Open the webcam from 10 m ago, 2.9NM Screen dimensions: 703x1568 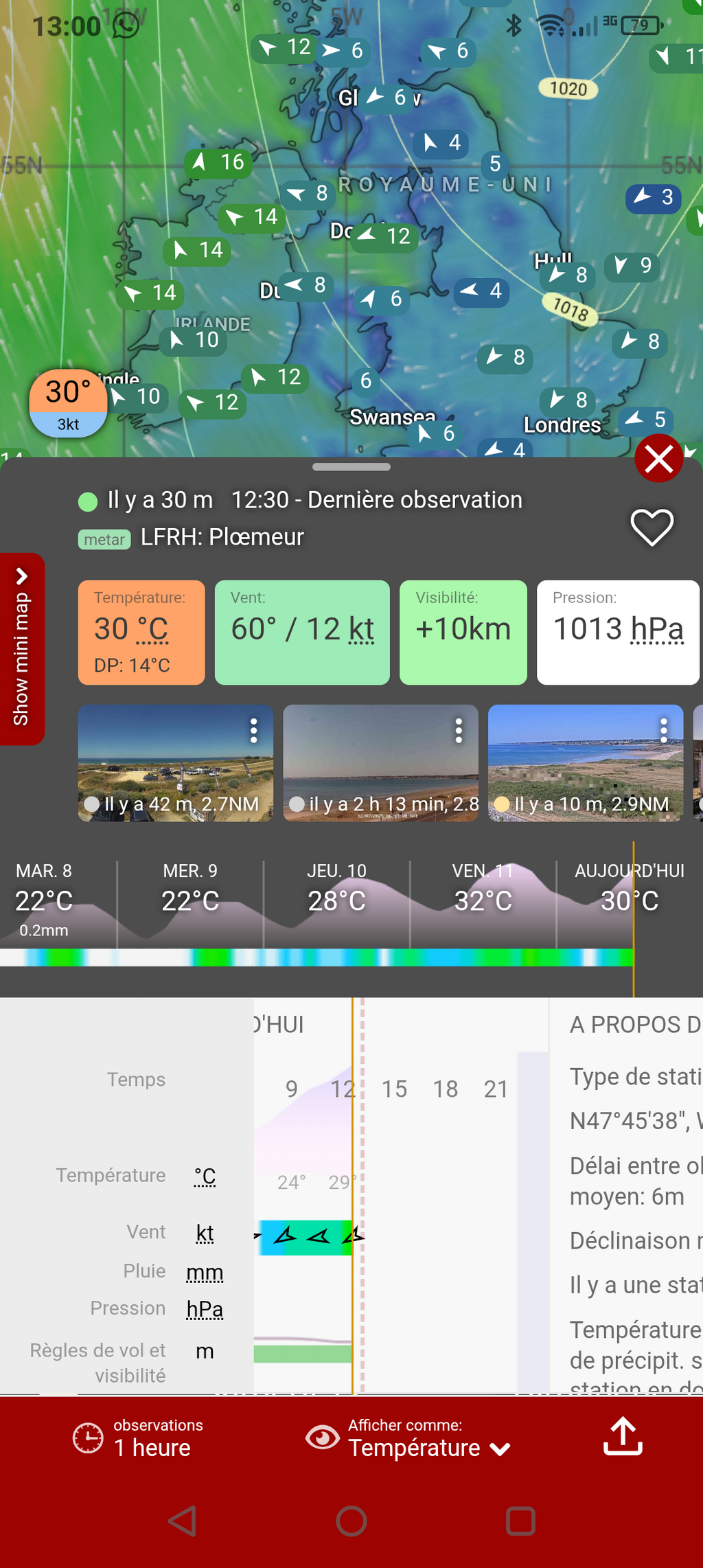click(586, 763)
